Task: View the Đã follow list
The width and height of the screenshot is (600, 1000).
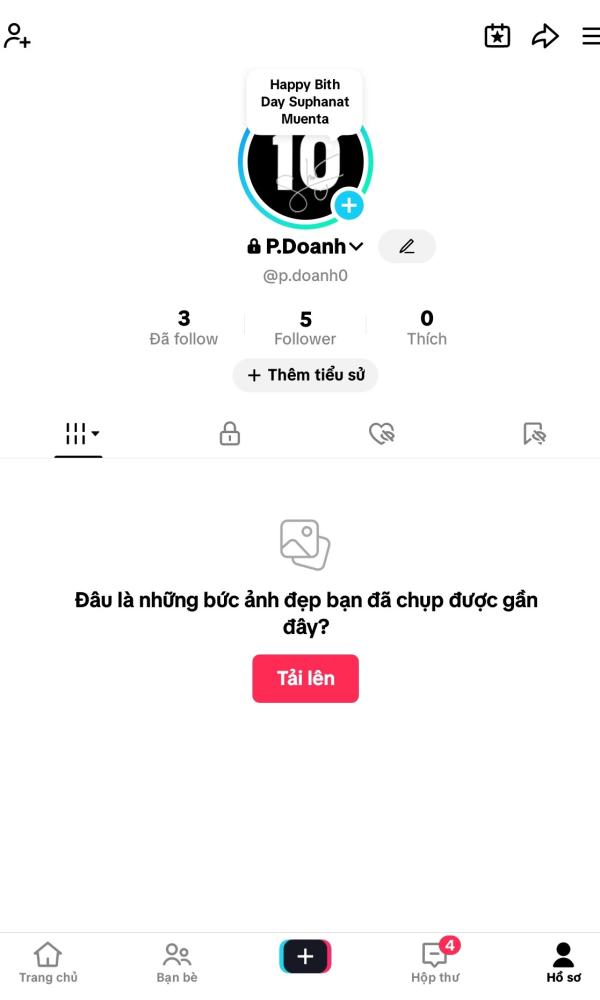Action: (x=184, y=328)
